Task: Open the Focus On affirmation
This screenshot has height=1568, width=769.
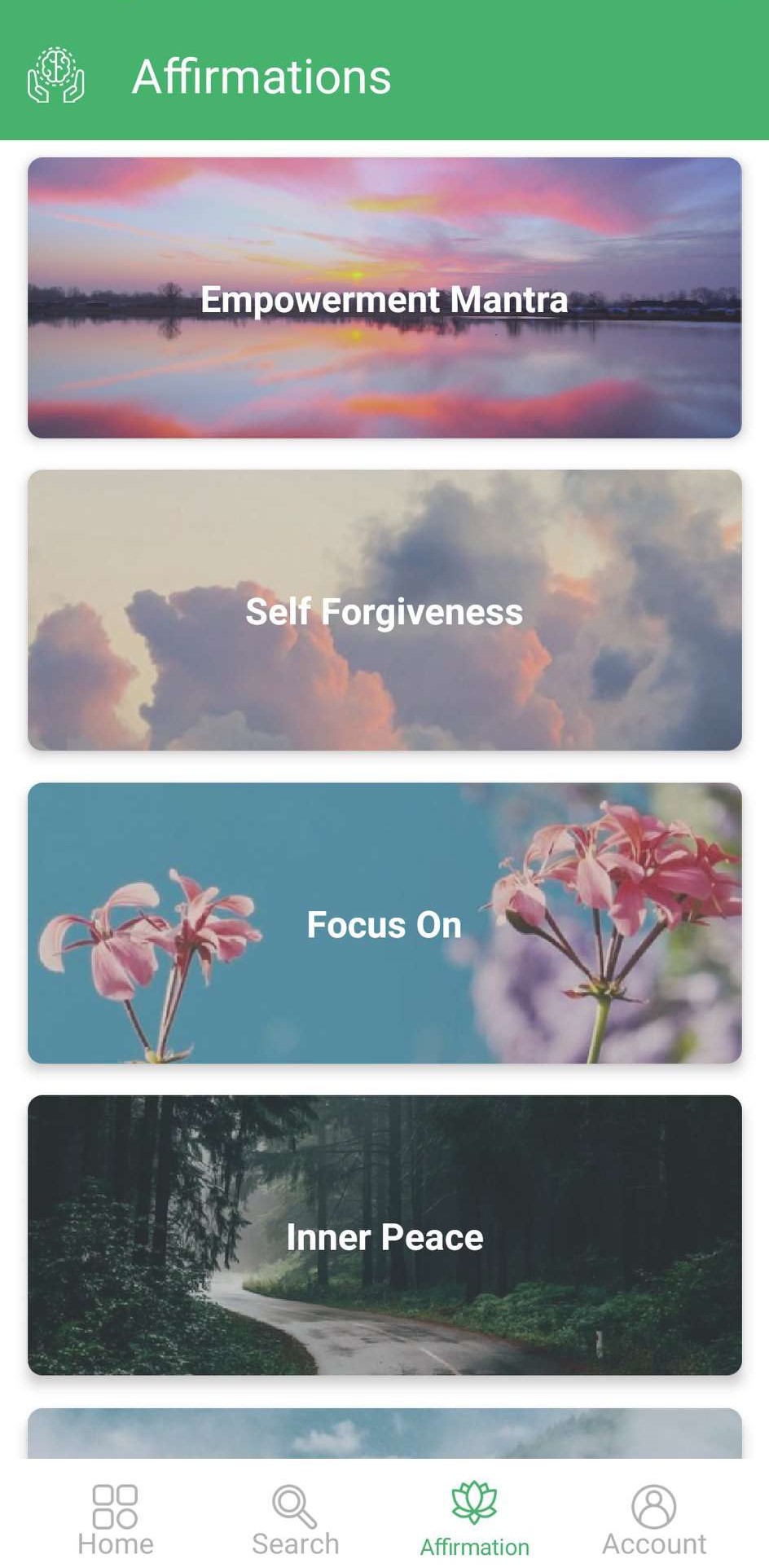Action: point(384,923)
